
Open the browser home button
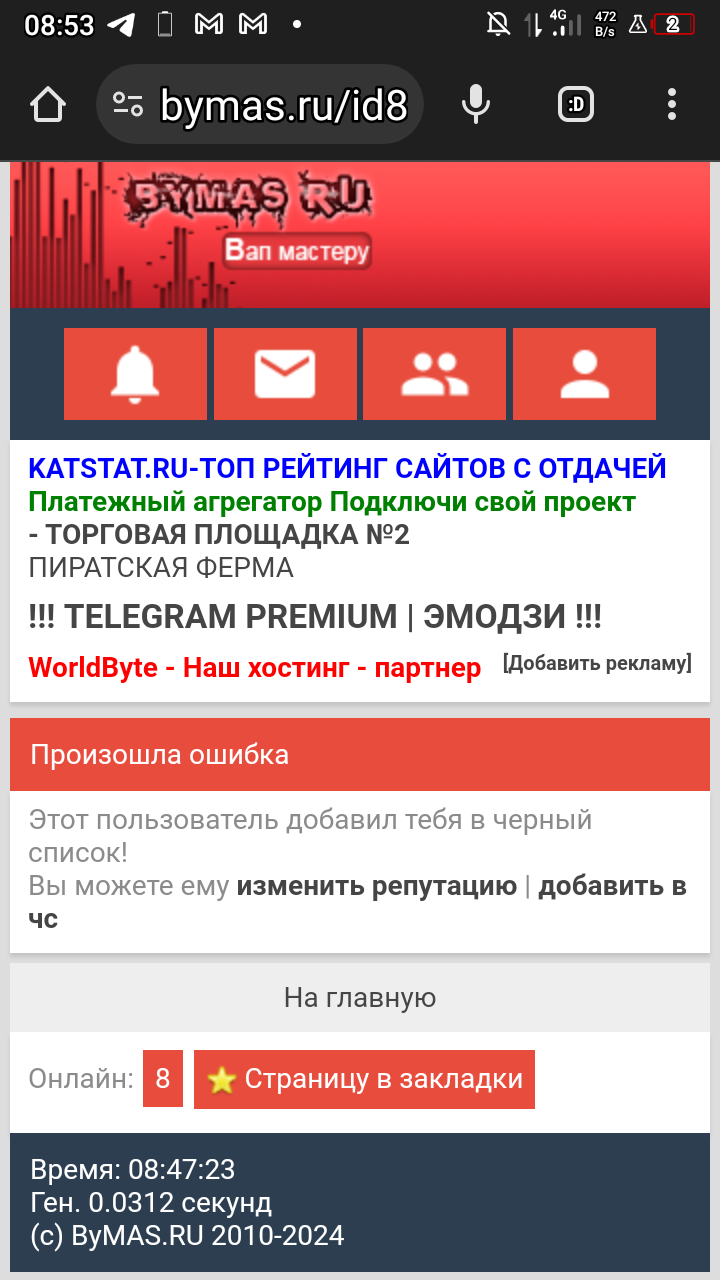(x=48, y=104)
